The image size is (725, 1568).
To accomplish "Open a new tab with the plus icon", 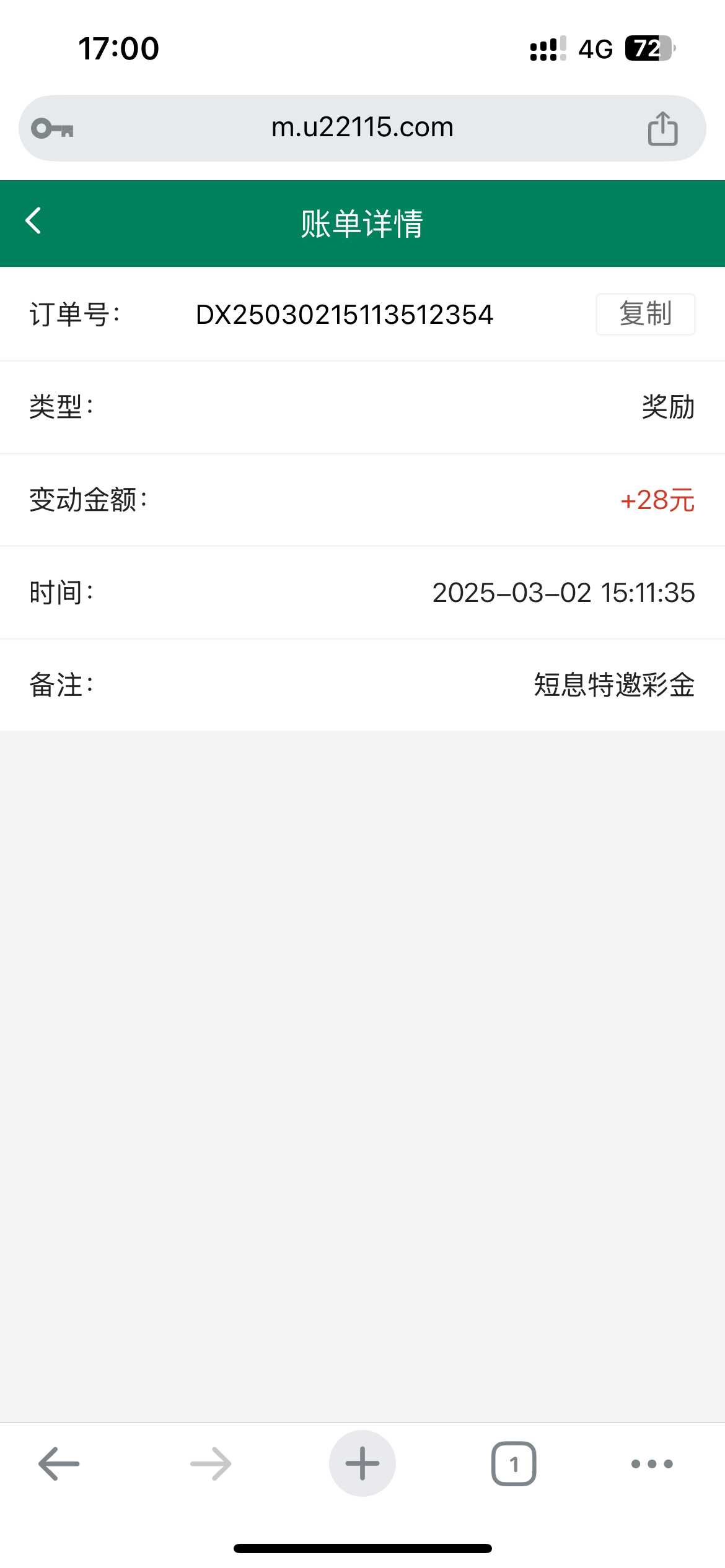I will tap(362, 1463).
